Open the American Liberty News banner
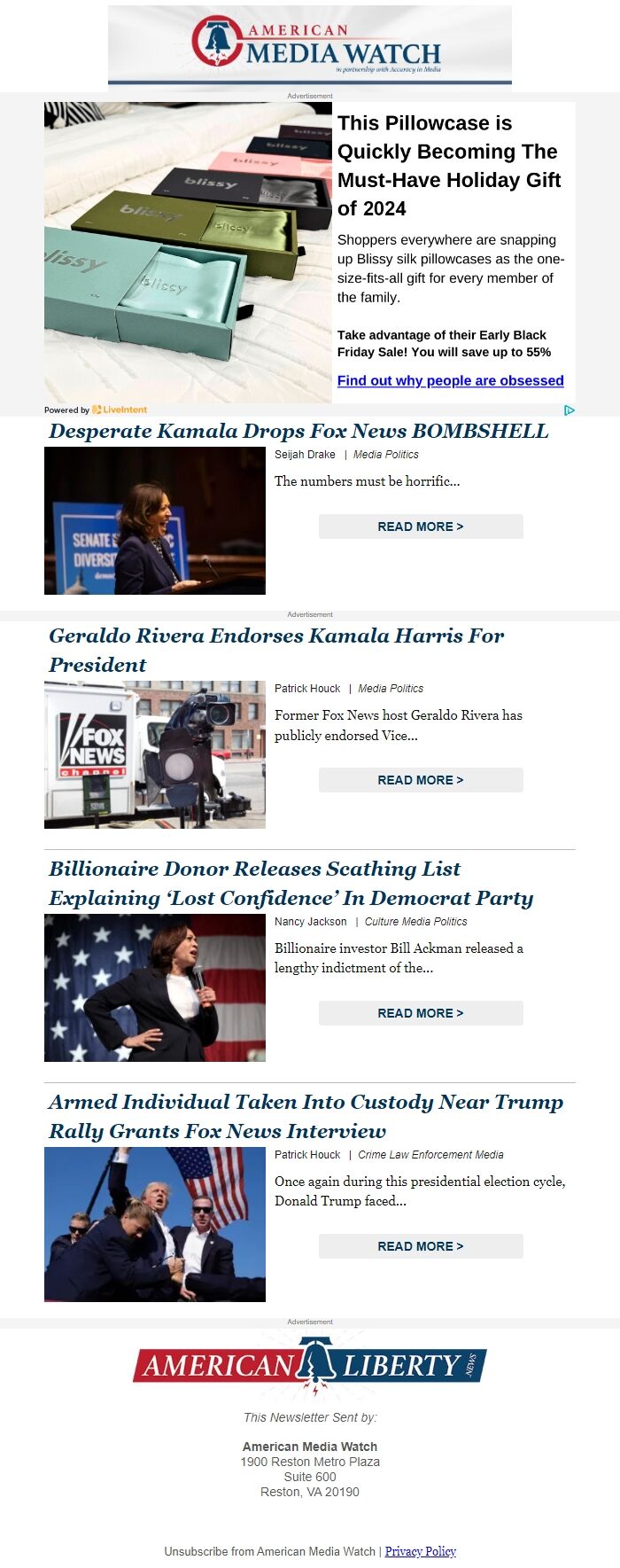The height and width of the screenshot is (1568, 620). pos(310,1365)
